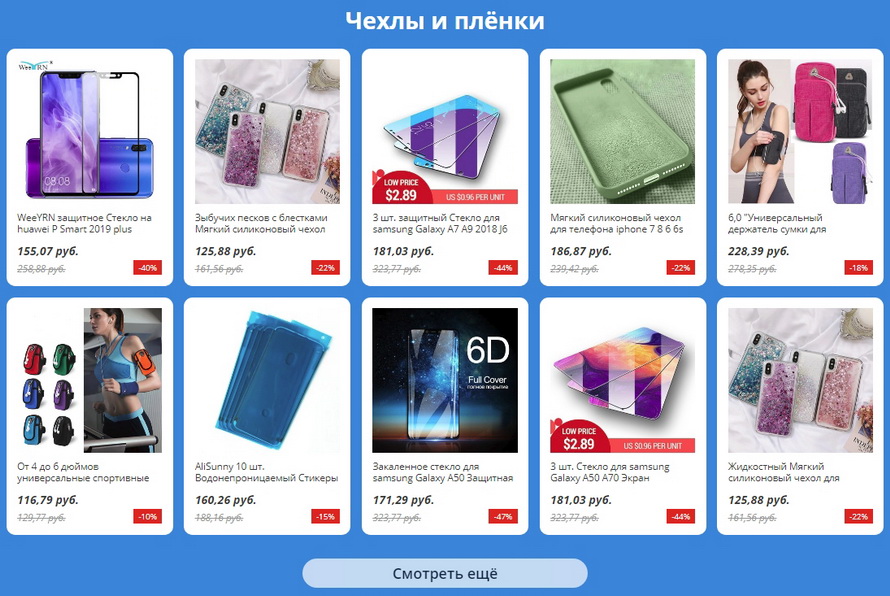Open the WeeYRN Huawei P Smart glass product
Screen dimensions: 890x596
pyautogui.click(x=89, y=132)
